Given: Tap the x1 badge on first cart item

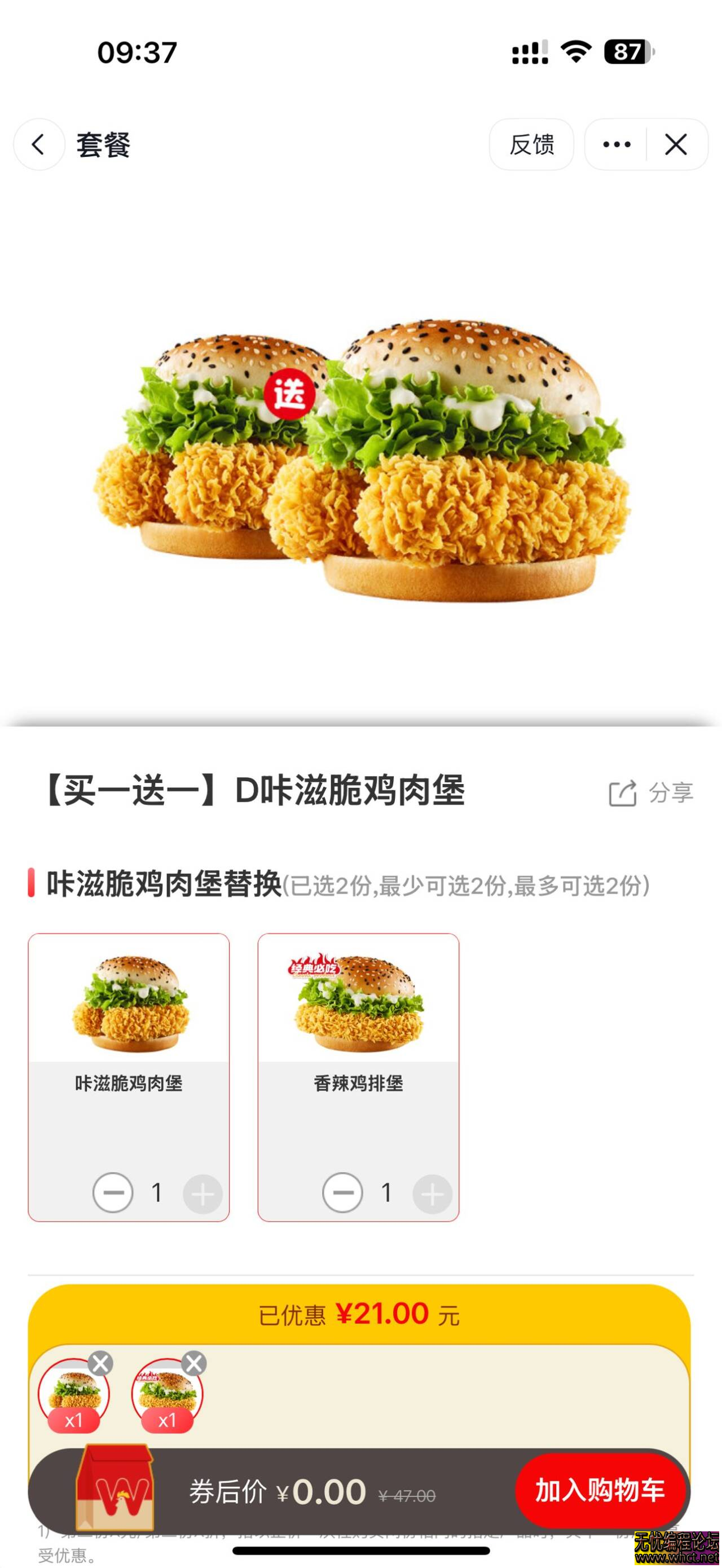Looking at the screenshot, I should tap(73, 1420).
